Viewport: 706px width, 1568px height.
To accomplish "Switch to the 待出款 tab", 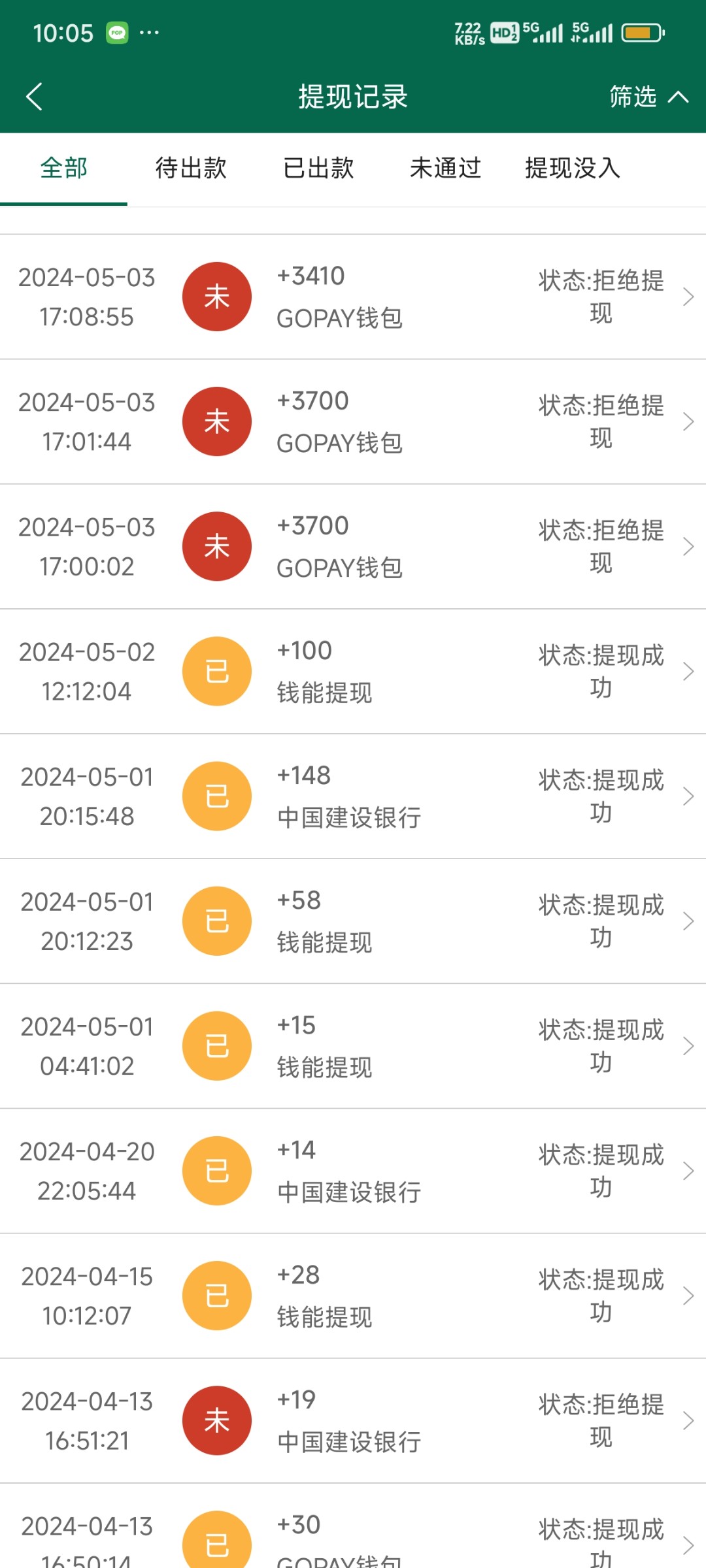I will [191, 169].
